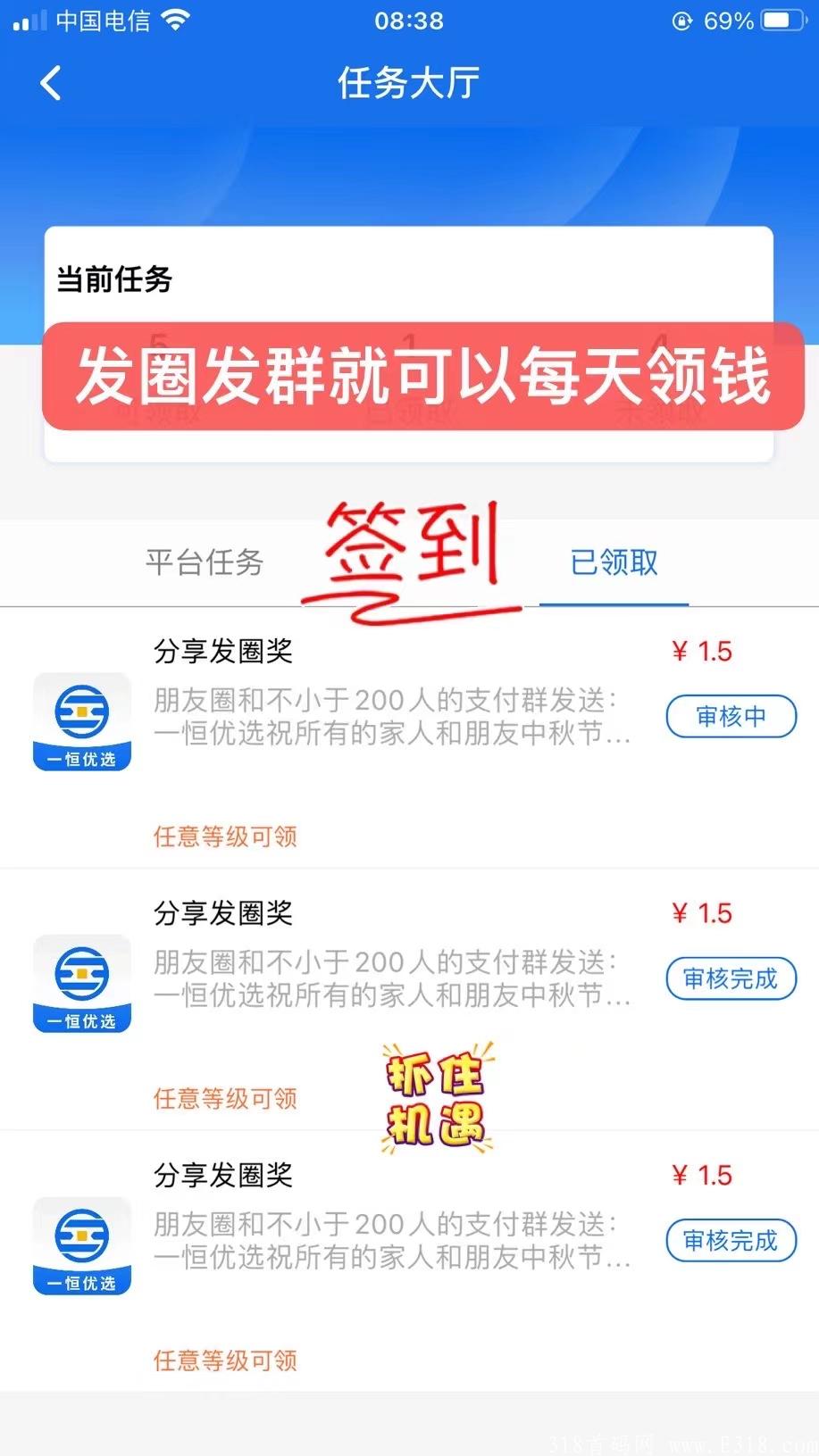Tap the bottom 审核完成 button
The image size is (819, 1456).
pyautogui.click(x=731, y=1241)
